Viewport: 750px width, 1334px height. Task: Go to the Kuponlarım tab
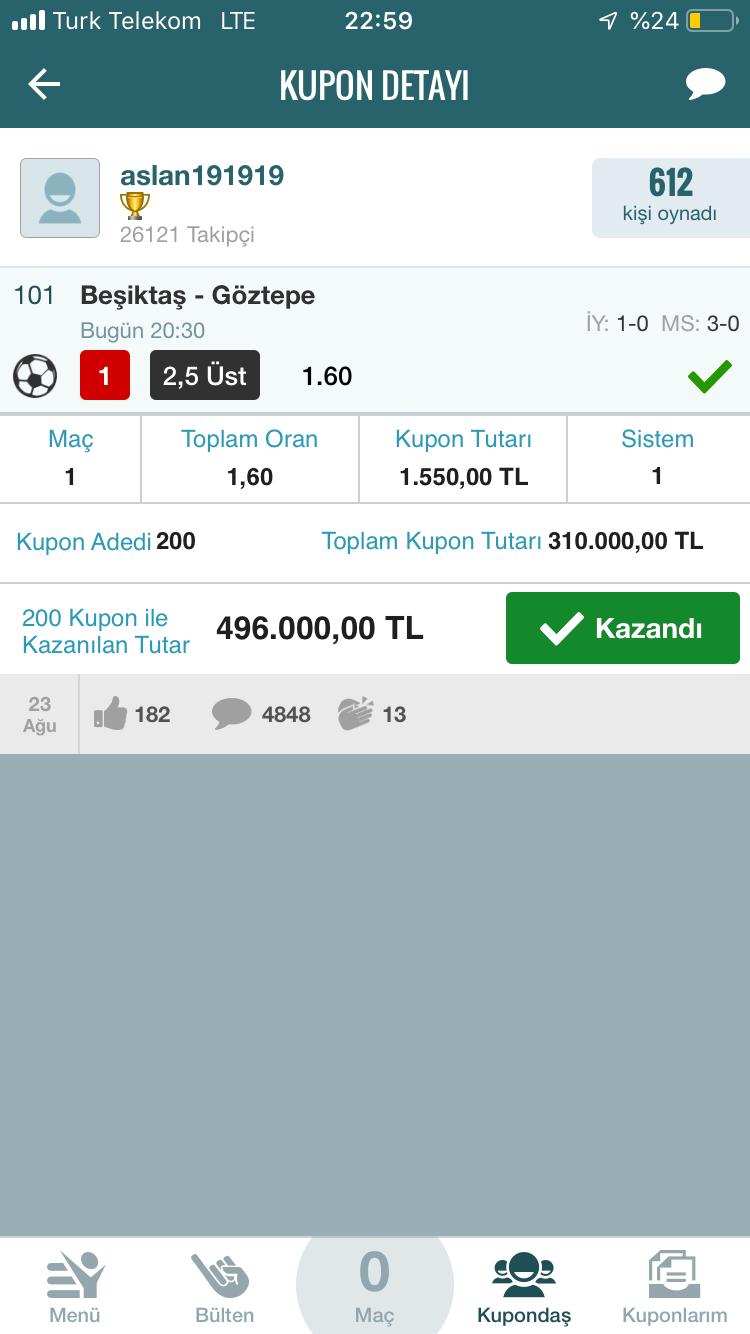[675, 1288]
